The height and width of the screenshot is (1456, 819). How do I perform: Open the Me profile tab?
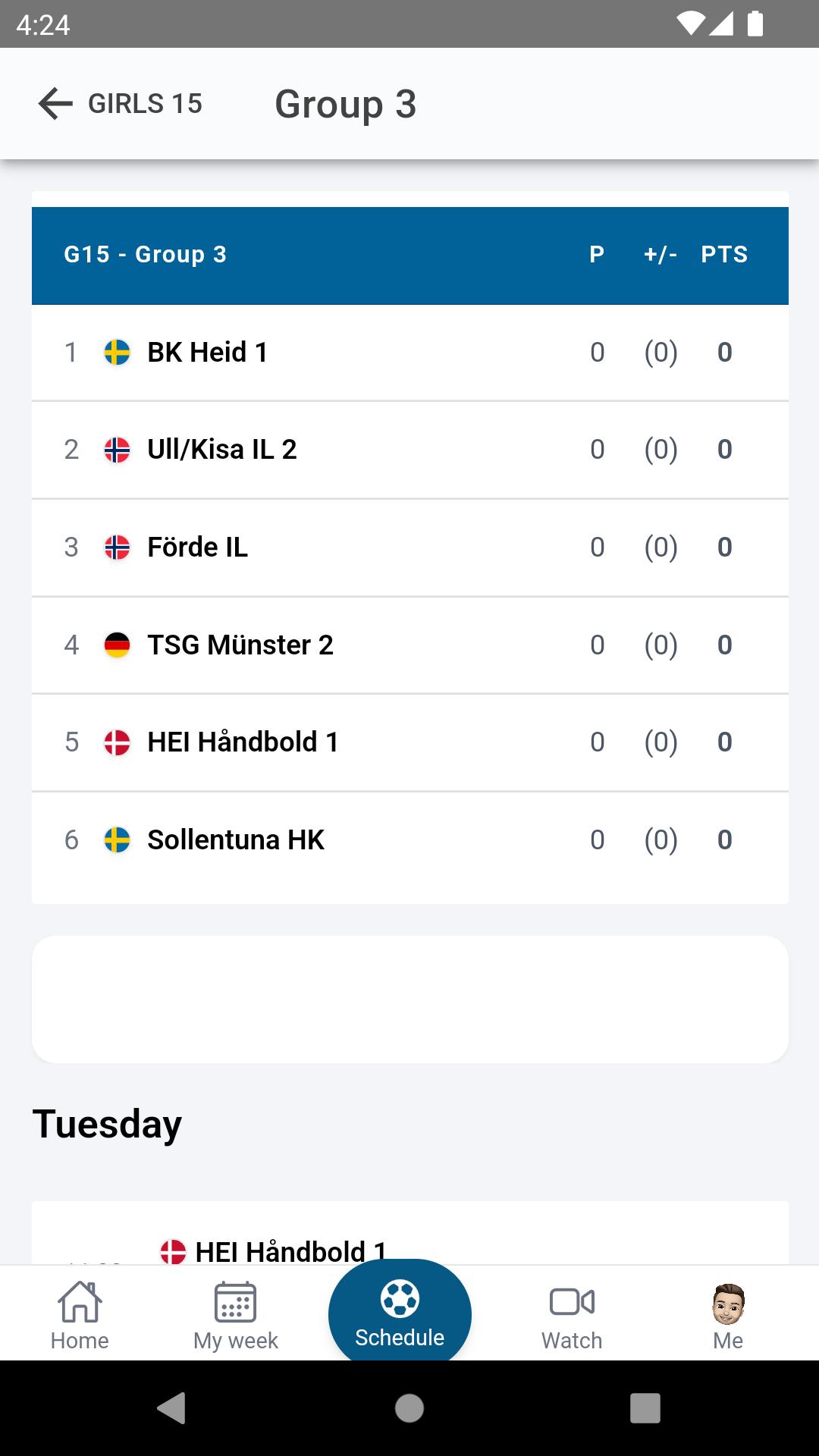tap(728, 1316)
